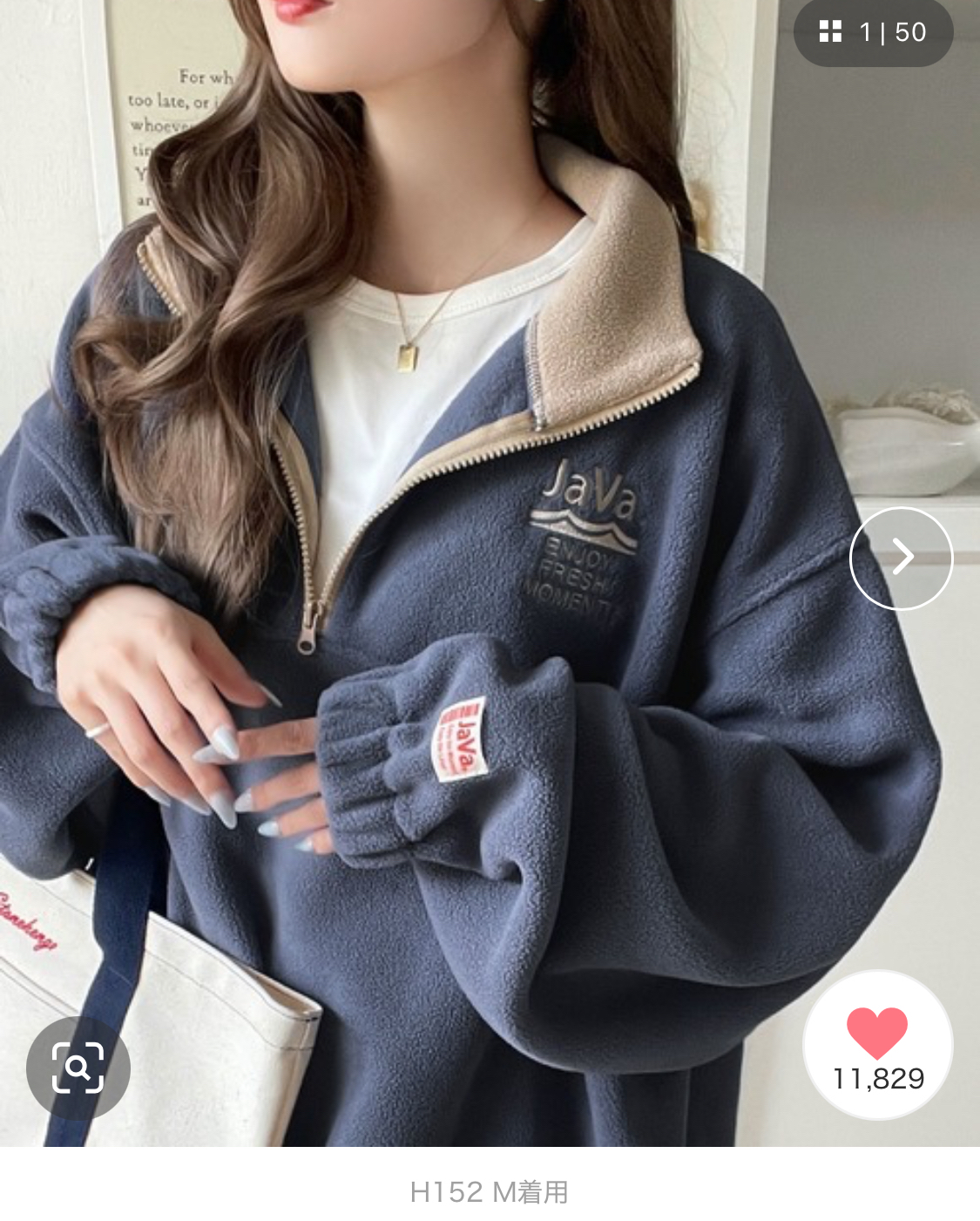Go to the next product photo
The image size is (980, 1221).
click(902, 558)
